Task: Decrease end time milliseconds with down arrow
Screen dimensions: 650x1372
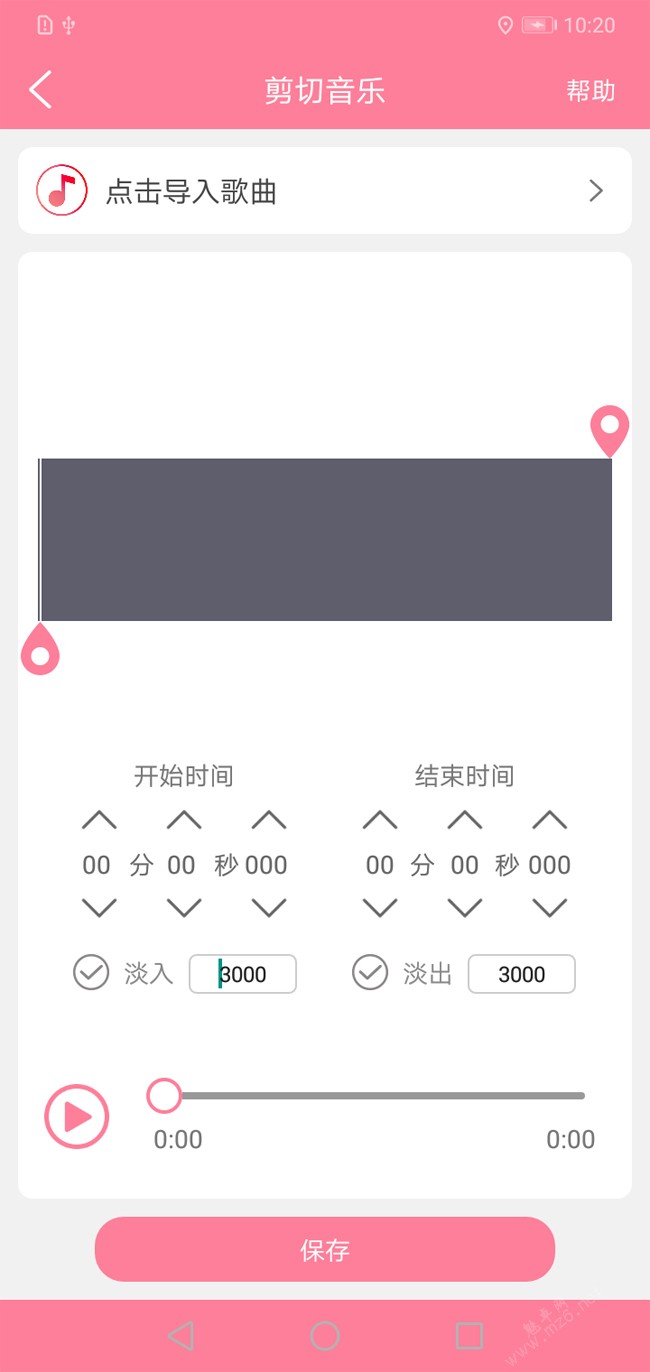Action: click(x=550, y=908)
